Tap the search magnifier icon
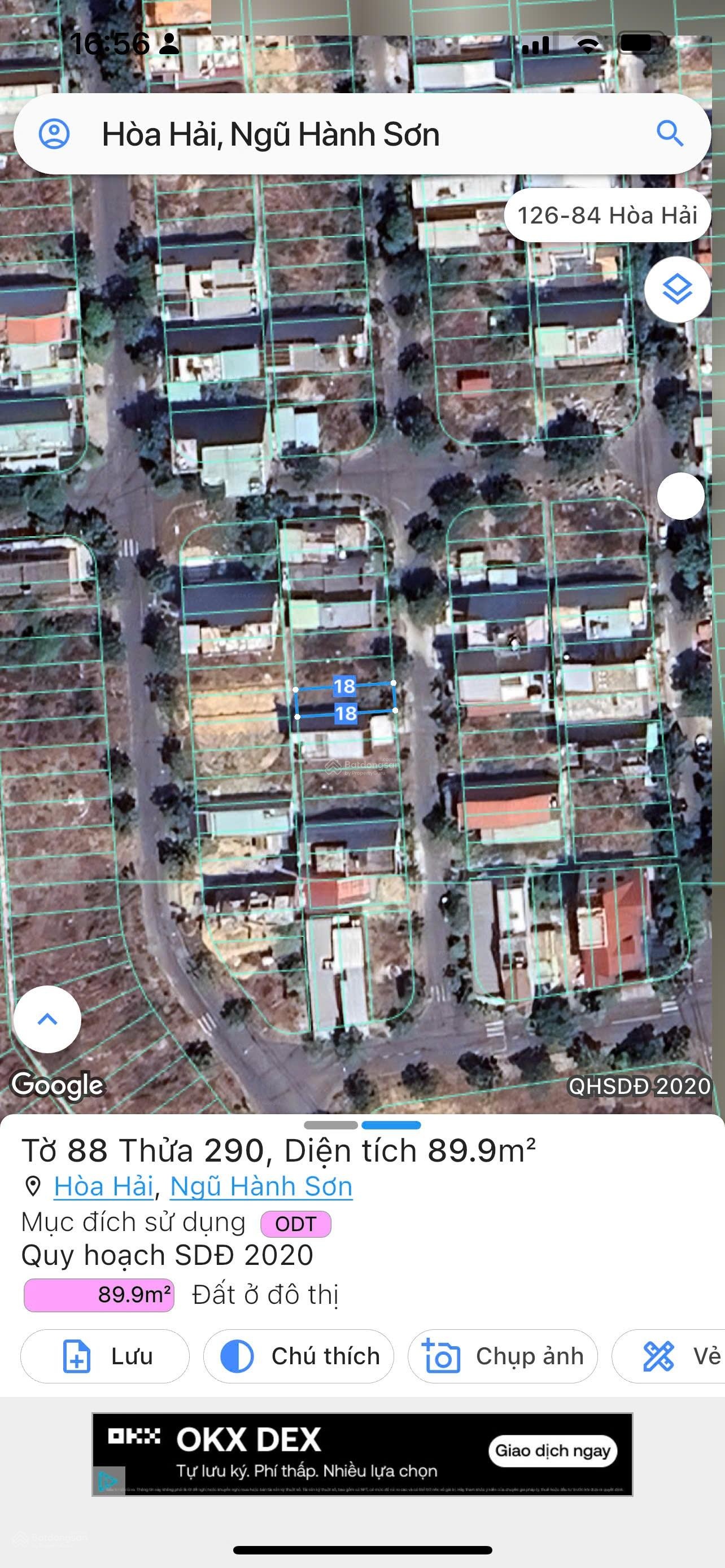This screenshot has width=725, height=1568. [670, 133]
